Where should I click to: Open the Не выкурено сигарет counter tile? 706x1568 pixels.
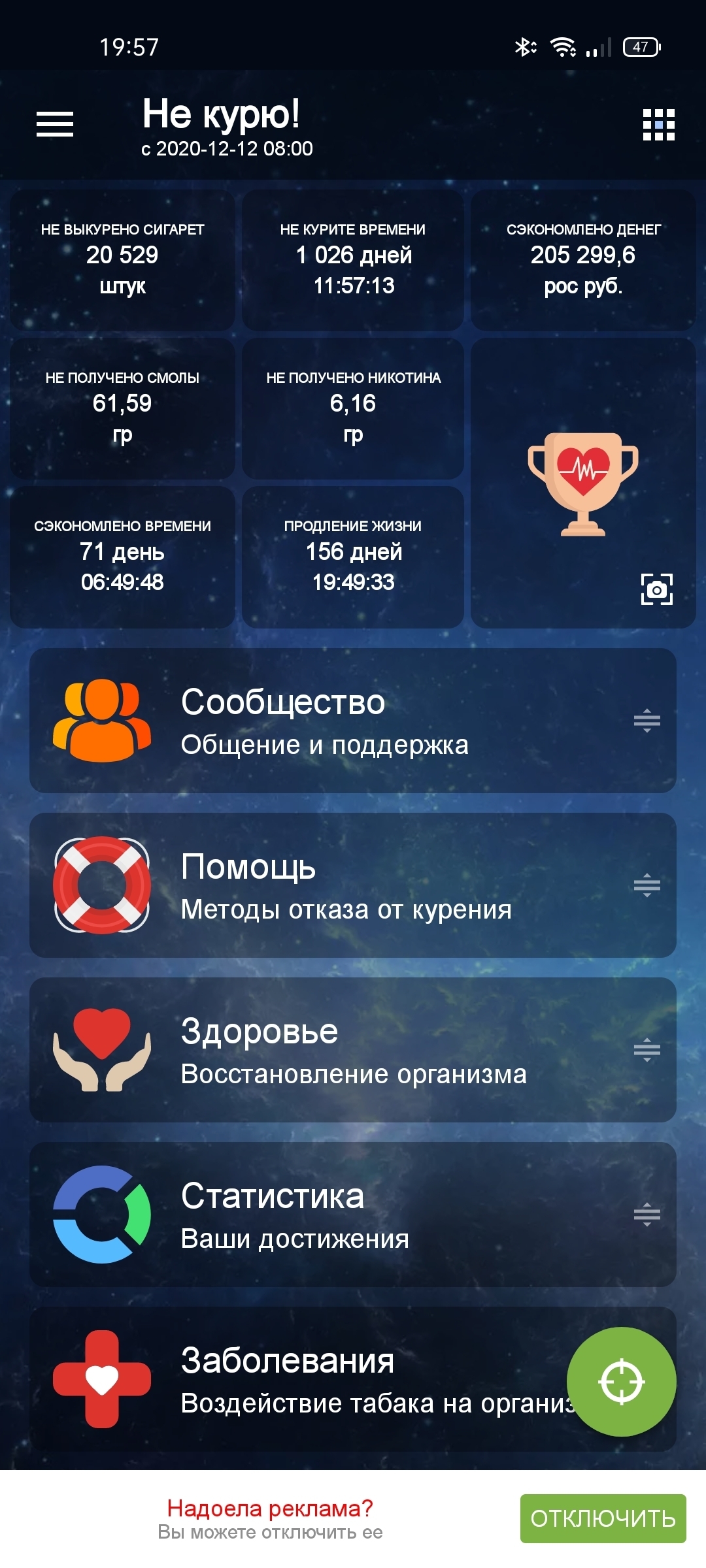coord(122,259)
